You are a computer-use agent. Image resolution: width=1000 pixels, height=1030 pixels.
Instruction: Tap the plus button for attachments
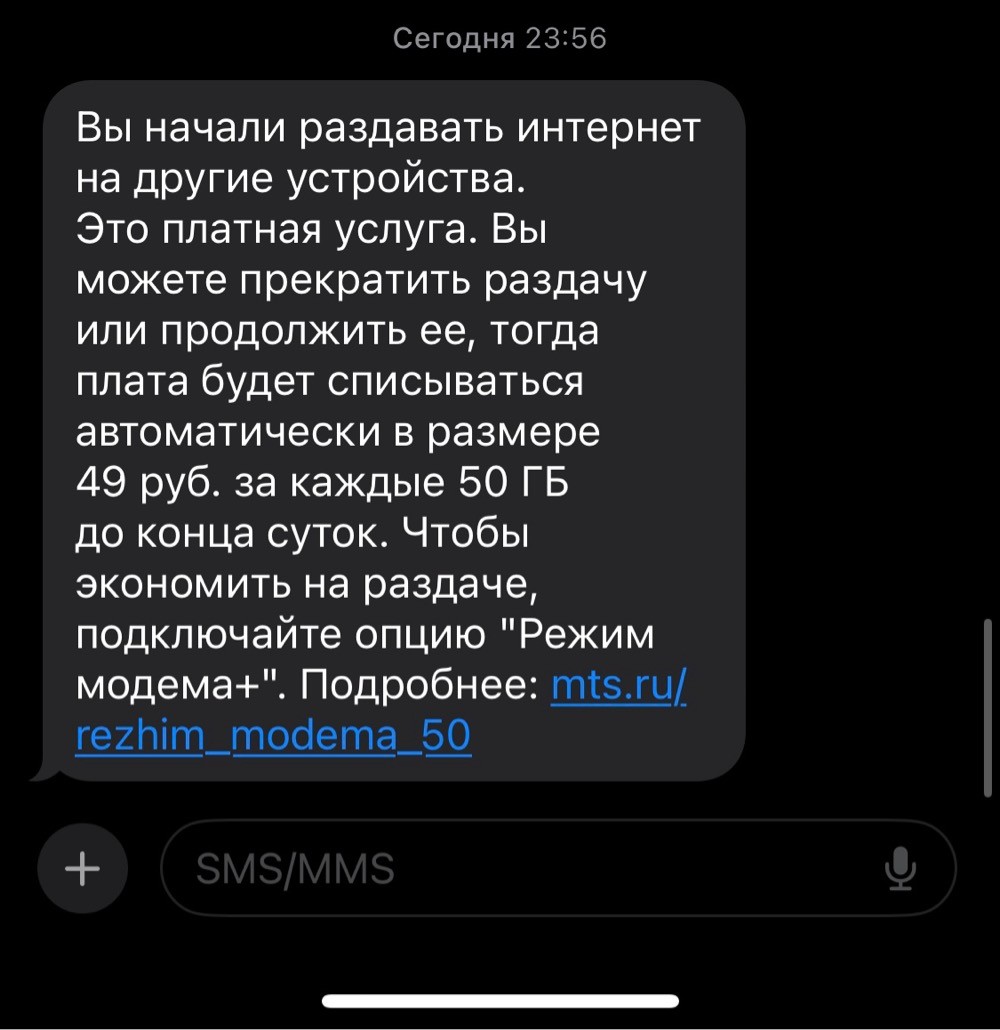[x=82, y=868]
